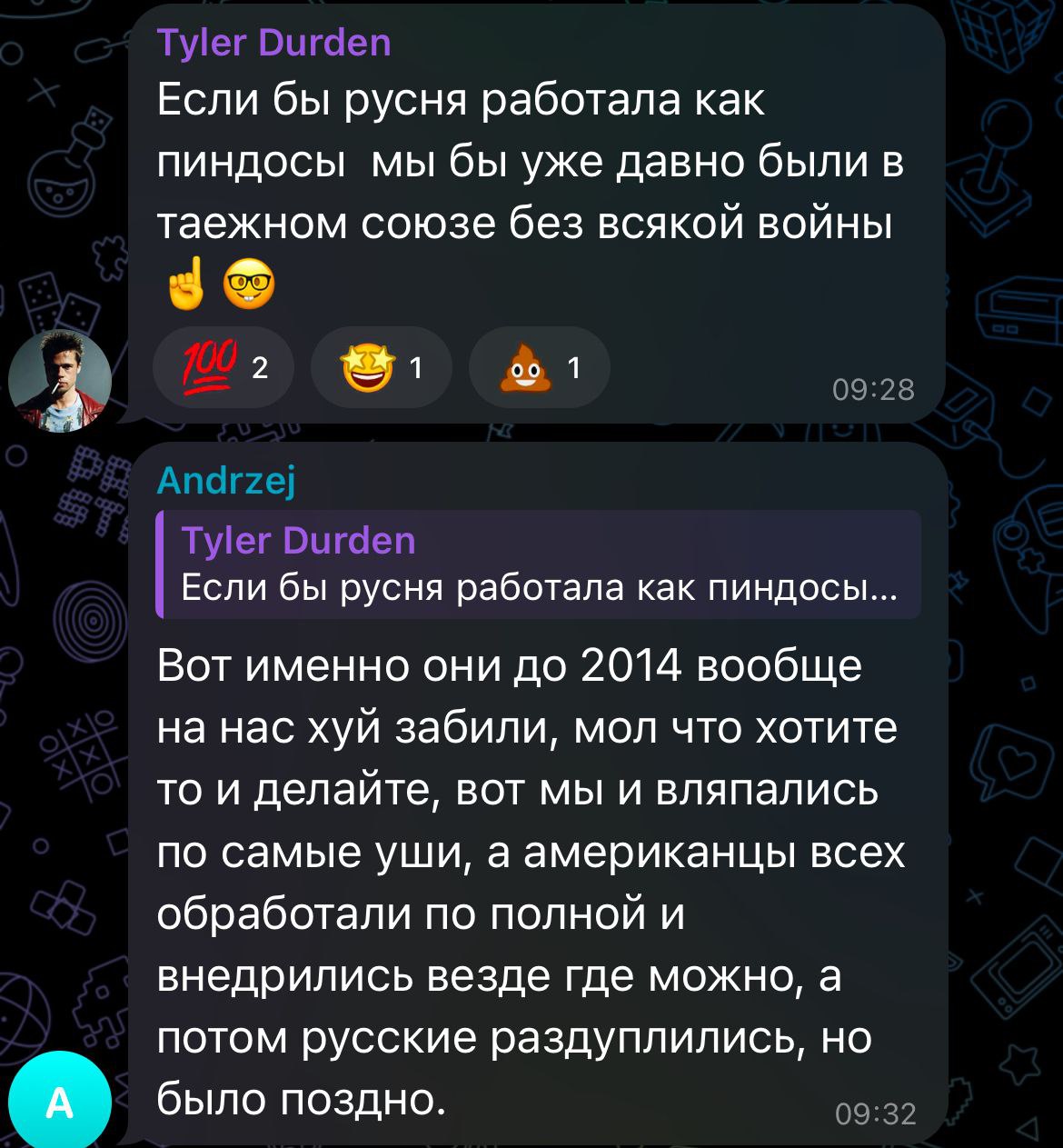The image size is (1063, 1148).
Task: Tap the 100 reaction chip
Action: pyautogui.click(x=223, y=367)
